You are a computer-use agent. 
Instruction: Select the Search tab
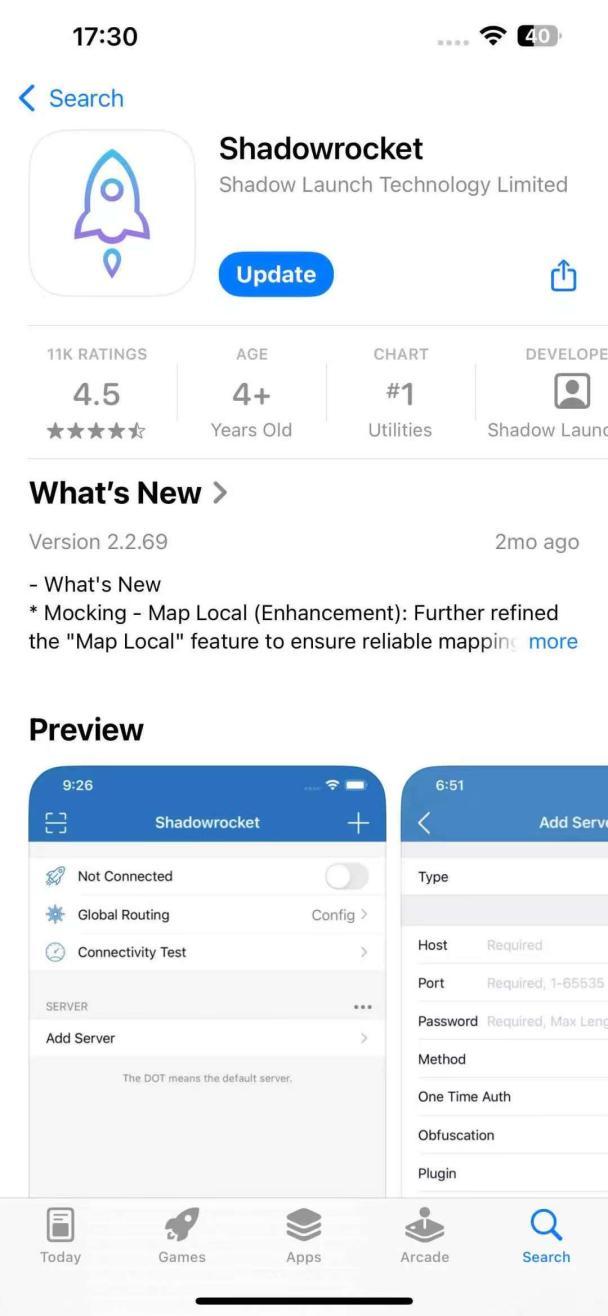click(546, 1236)
